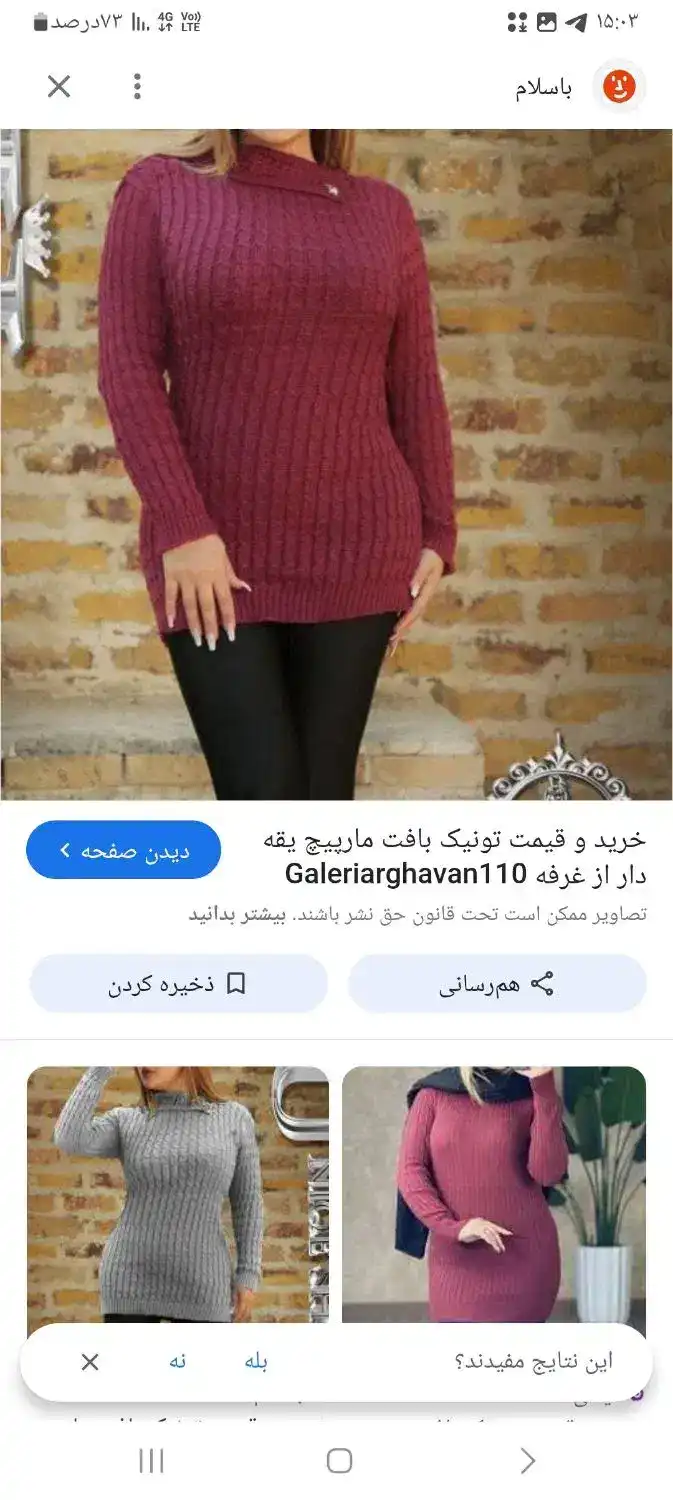Close the image viewer with X

(59, 87)
